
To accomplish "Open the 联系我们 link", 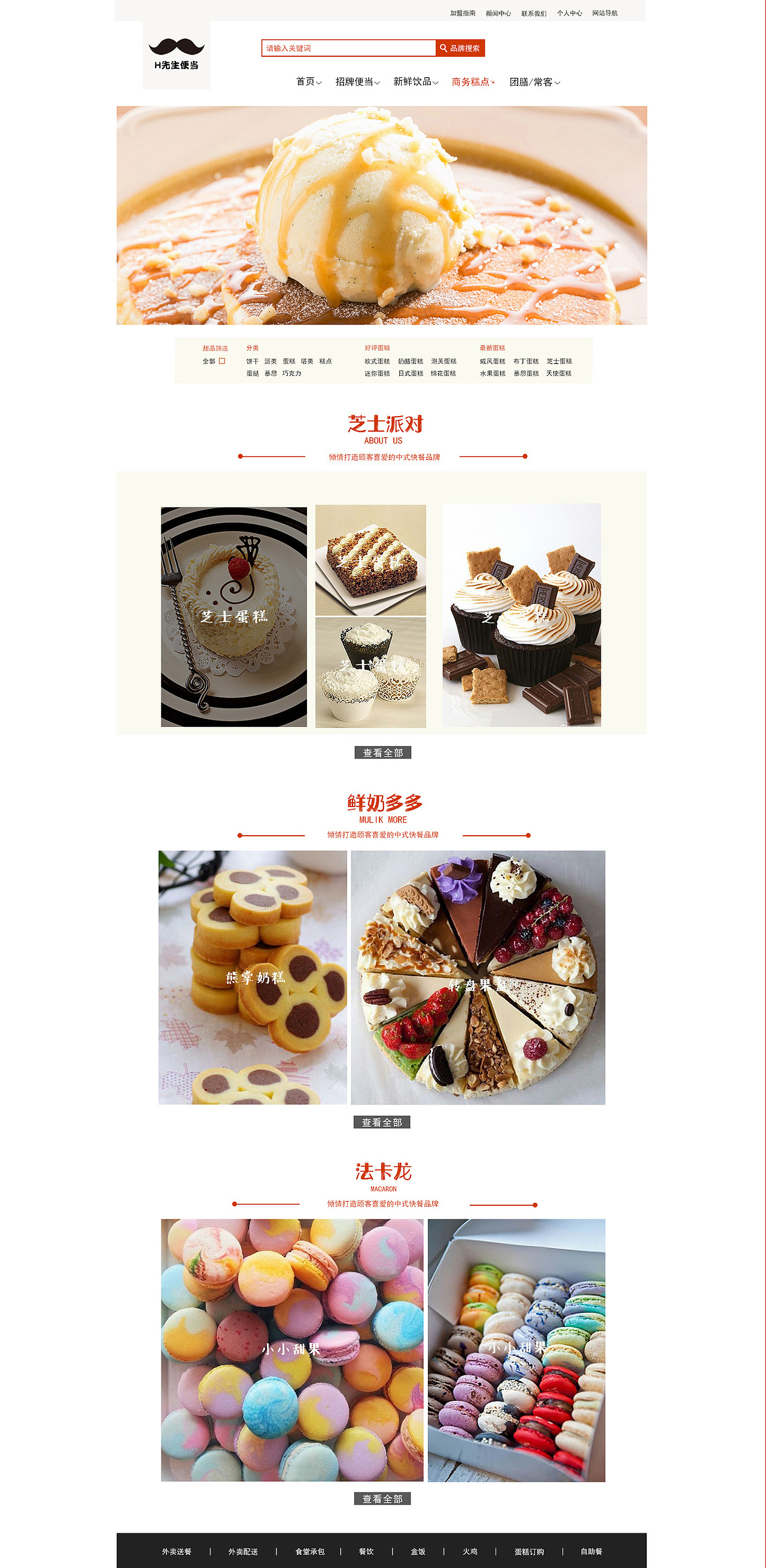I will [x=534, y=13].
